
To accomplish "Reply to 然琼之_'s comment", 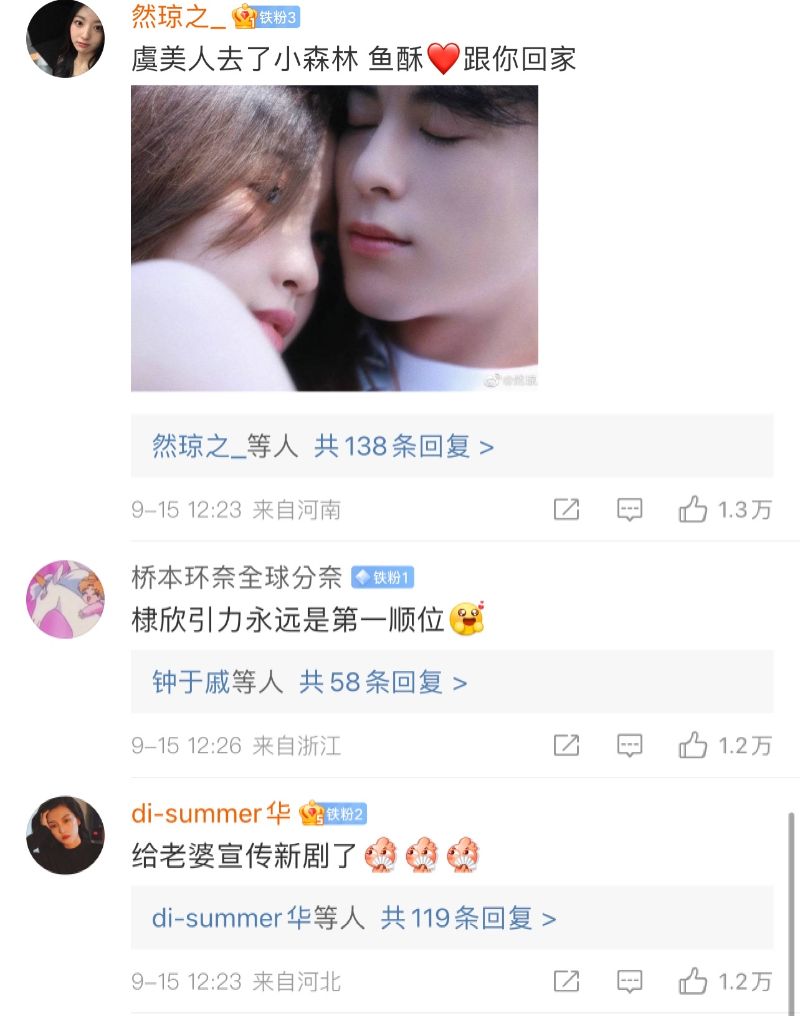I will pos(629,510).
